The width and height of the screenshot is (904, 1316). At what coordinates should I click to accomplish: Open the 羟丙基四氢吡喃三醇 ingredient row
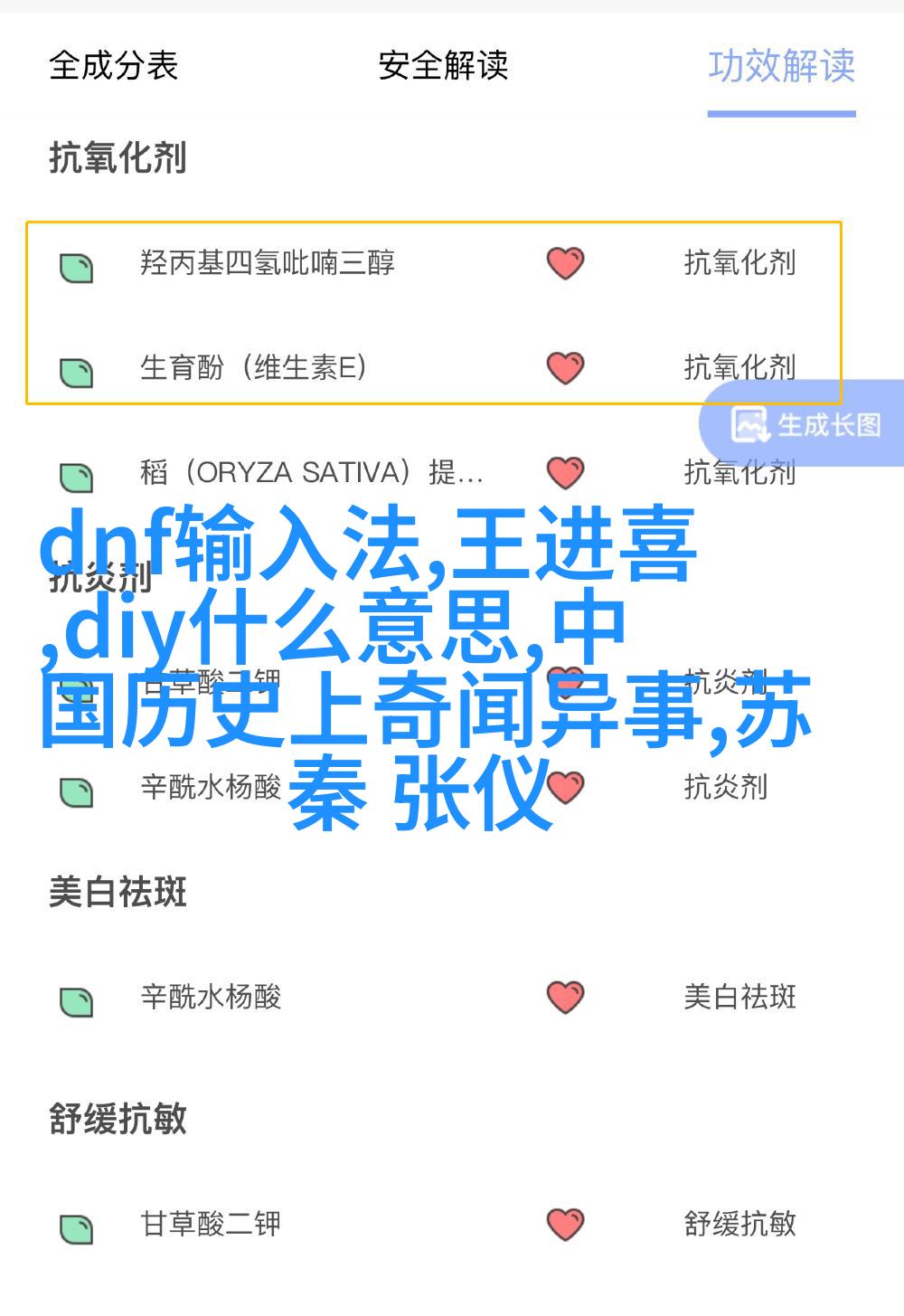click(268, 263)
